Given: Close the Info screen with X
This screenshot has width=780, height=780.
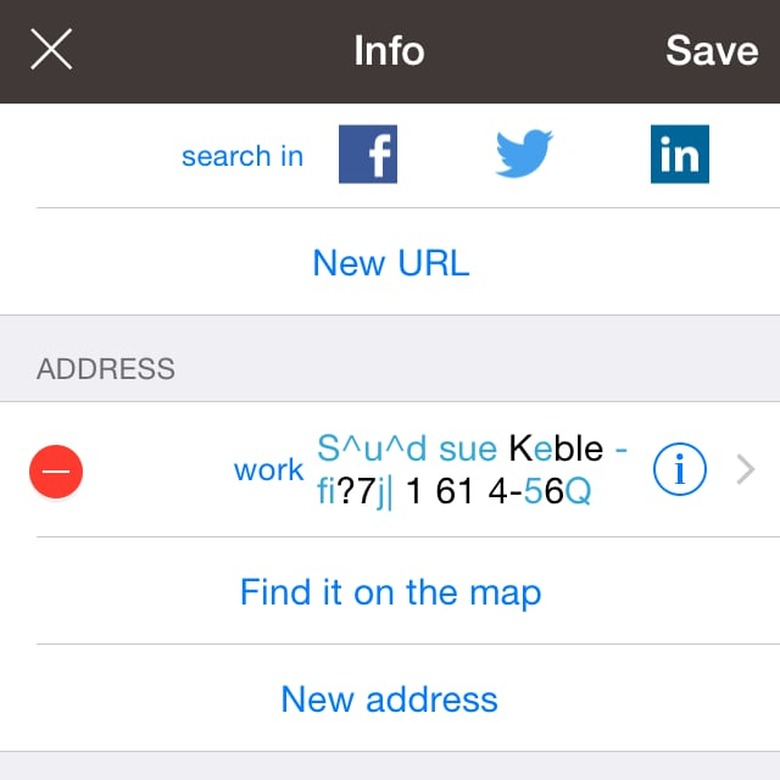Looking at the screenshot, I should click(51, 49).
